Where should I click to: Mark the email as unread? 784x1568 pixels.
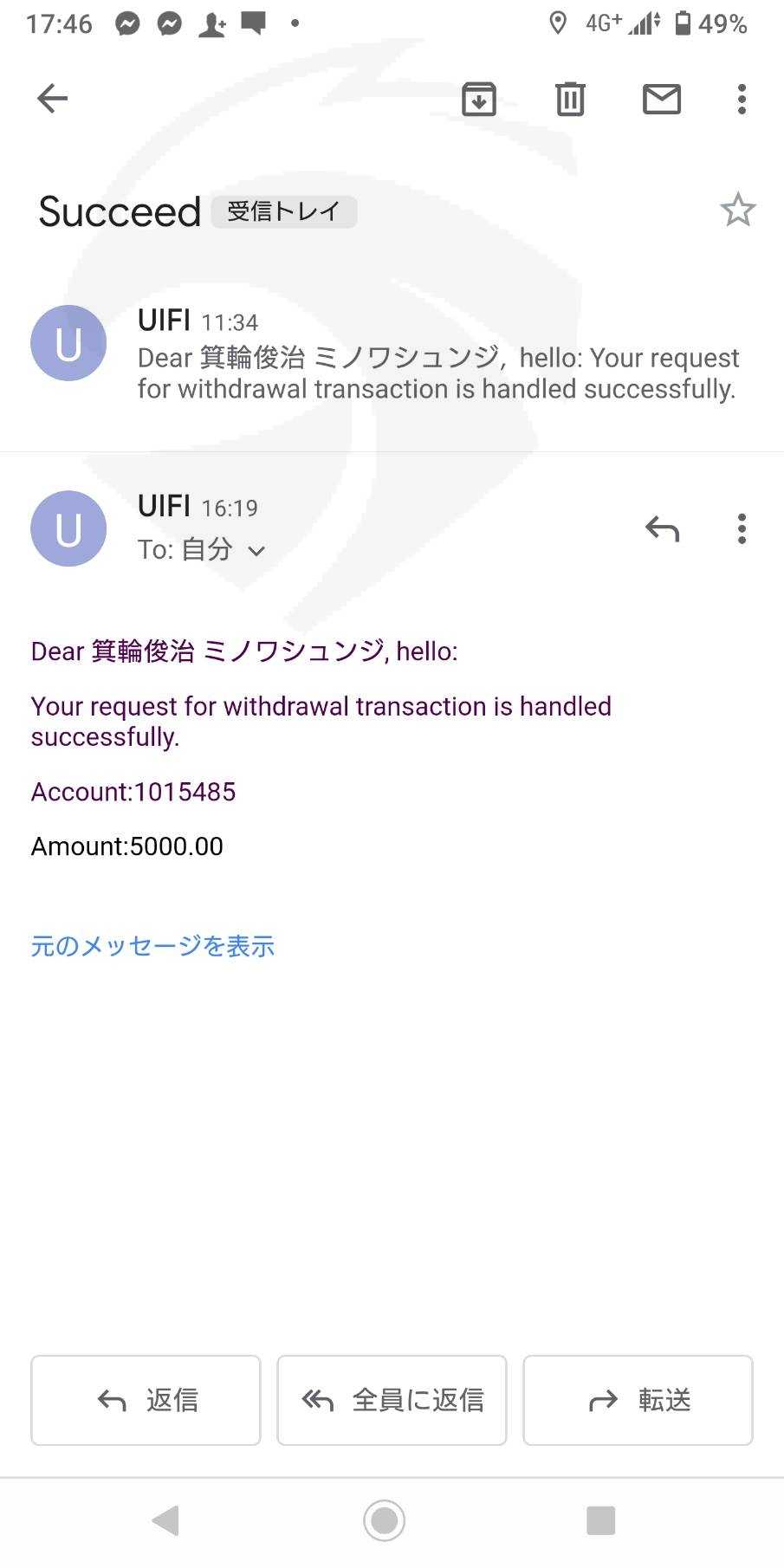tap(662, 99)
